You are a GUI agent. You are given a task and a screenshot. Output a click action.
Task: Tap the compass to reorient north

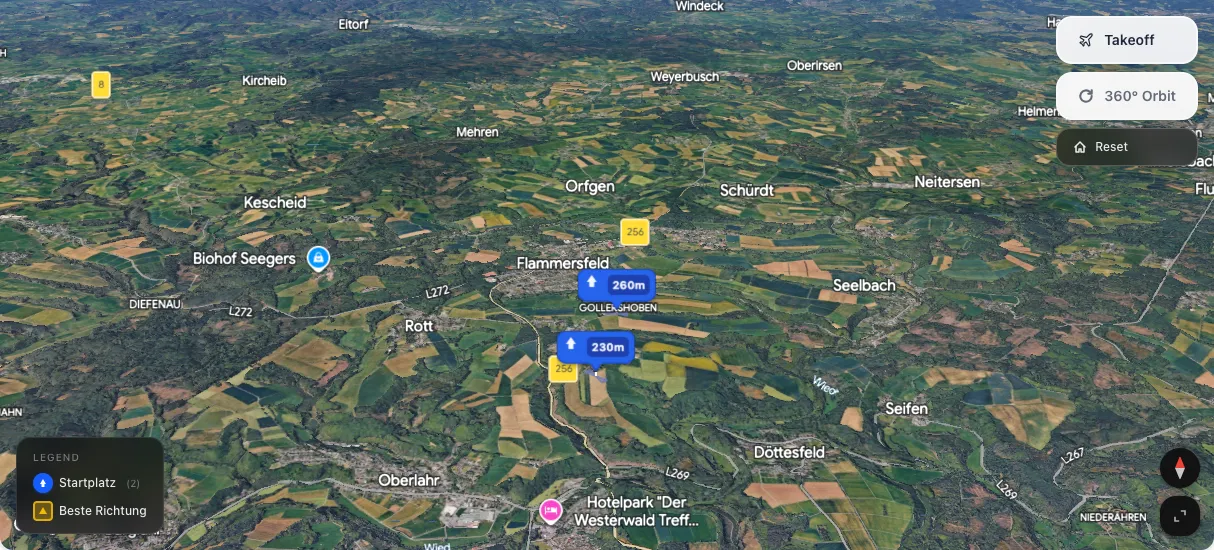click(1179, 468)
